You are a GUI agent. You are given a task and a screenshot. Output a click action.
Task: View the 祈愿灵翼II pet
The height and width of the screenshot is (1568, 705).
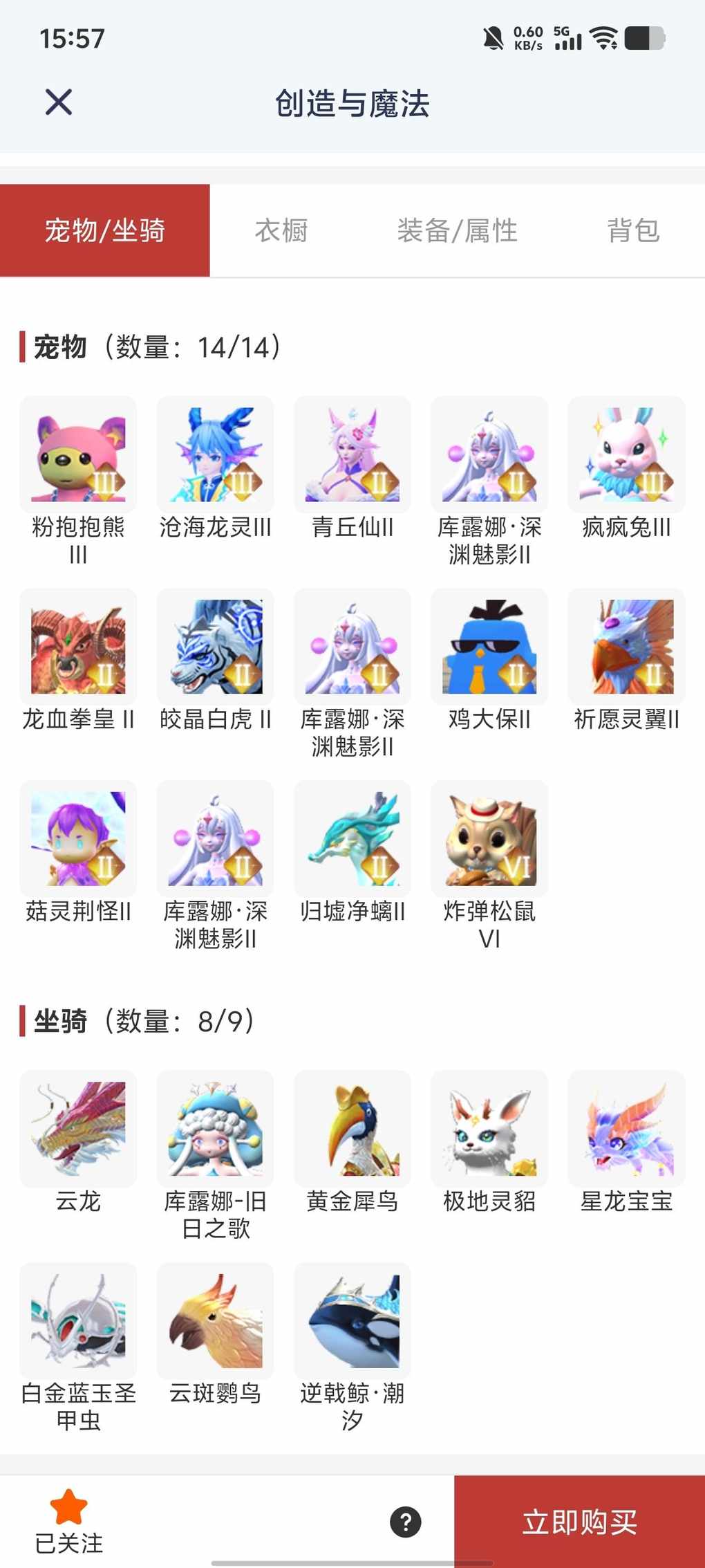pyautogui.click(x=626, y=647)
